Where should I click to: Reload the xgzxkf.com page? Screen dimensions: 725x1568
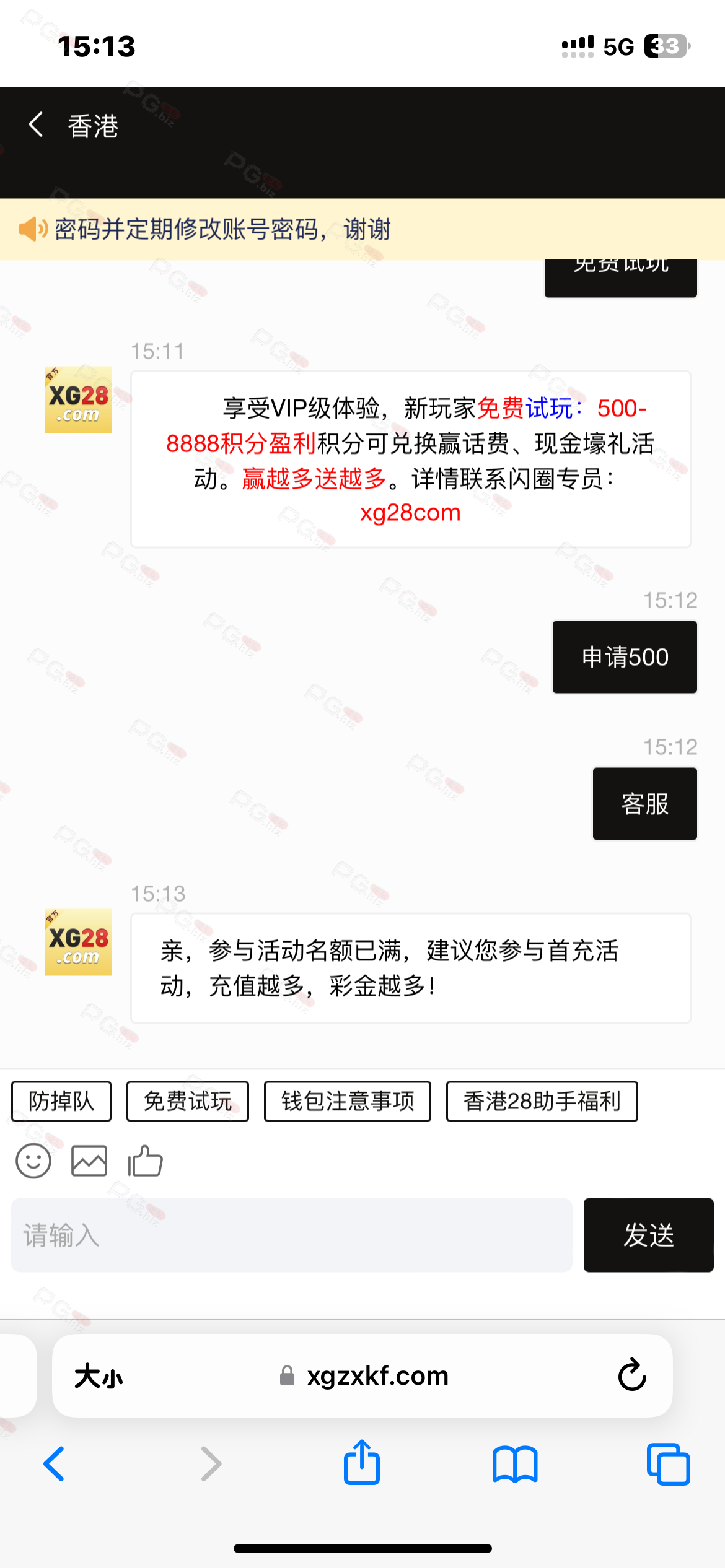(x=632, y=1375)
